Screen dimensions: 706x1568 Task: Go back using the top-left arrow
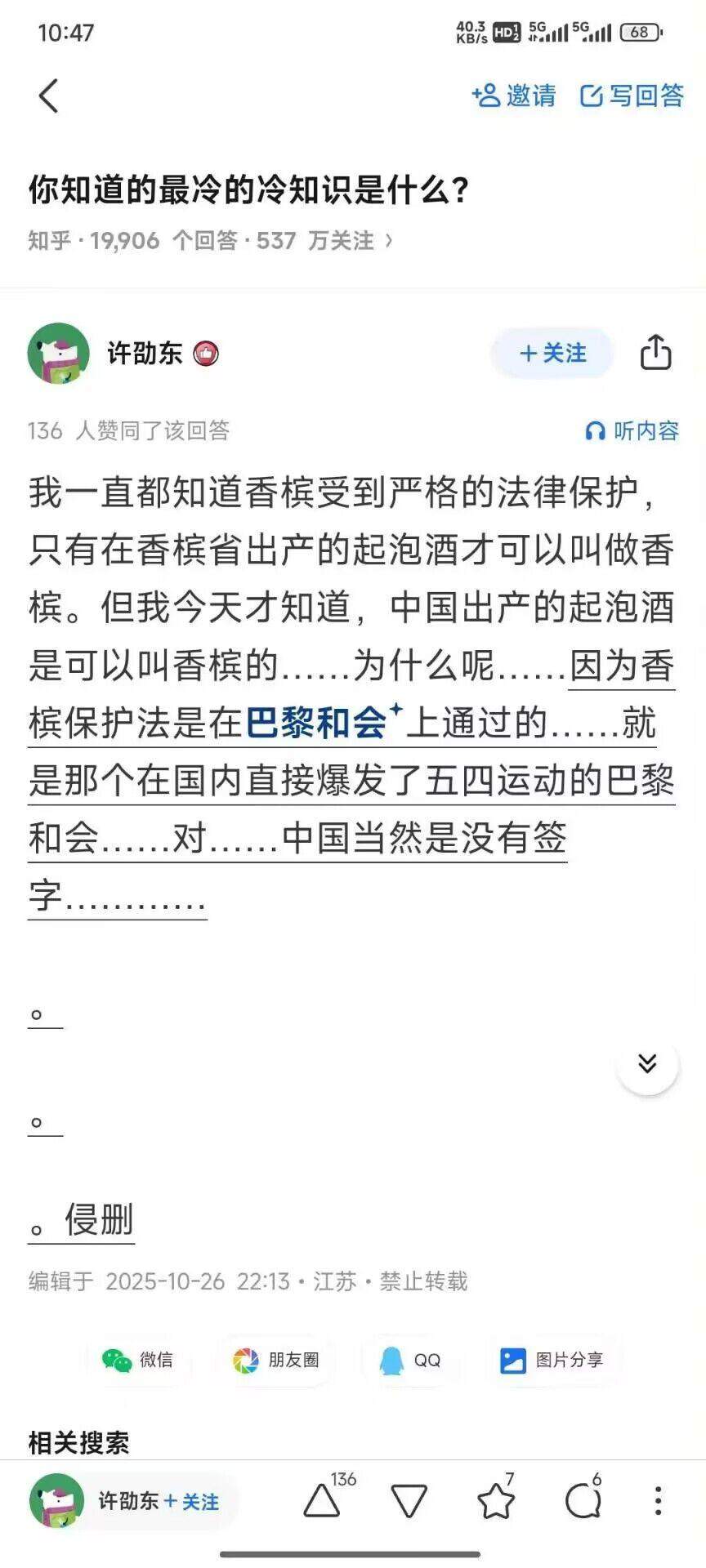tap(48, 96)
